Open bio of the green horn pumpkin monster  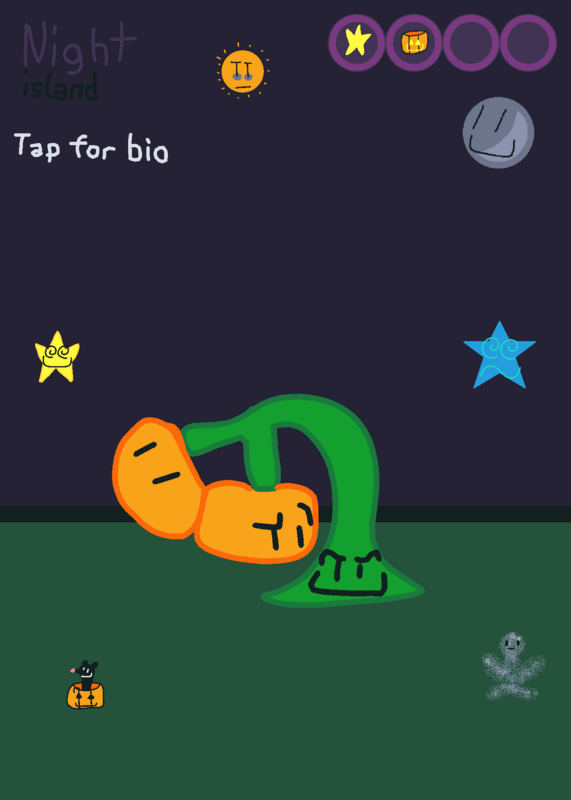pos(268,501)
